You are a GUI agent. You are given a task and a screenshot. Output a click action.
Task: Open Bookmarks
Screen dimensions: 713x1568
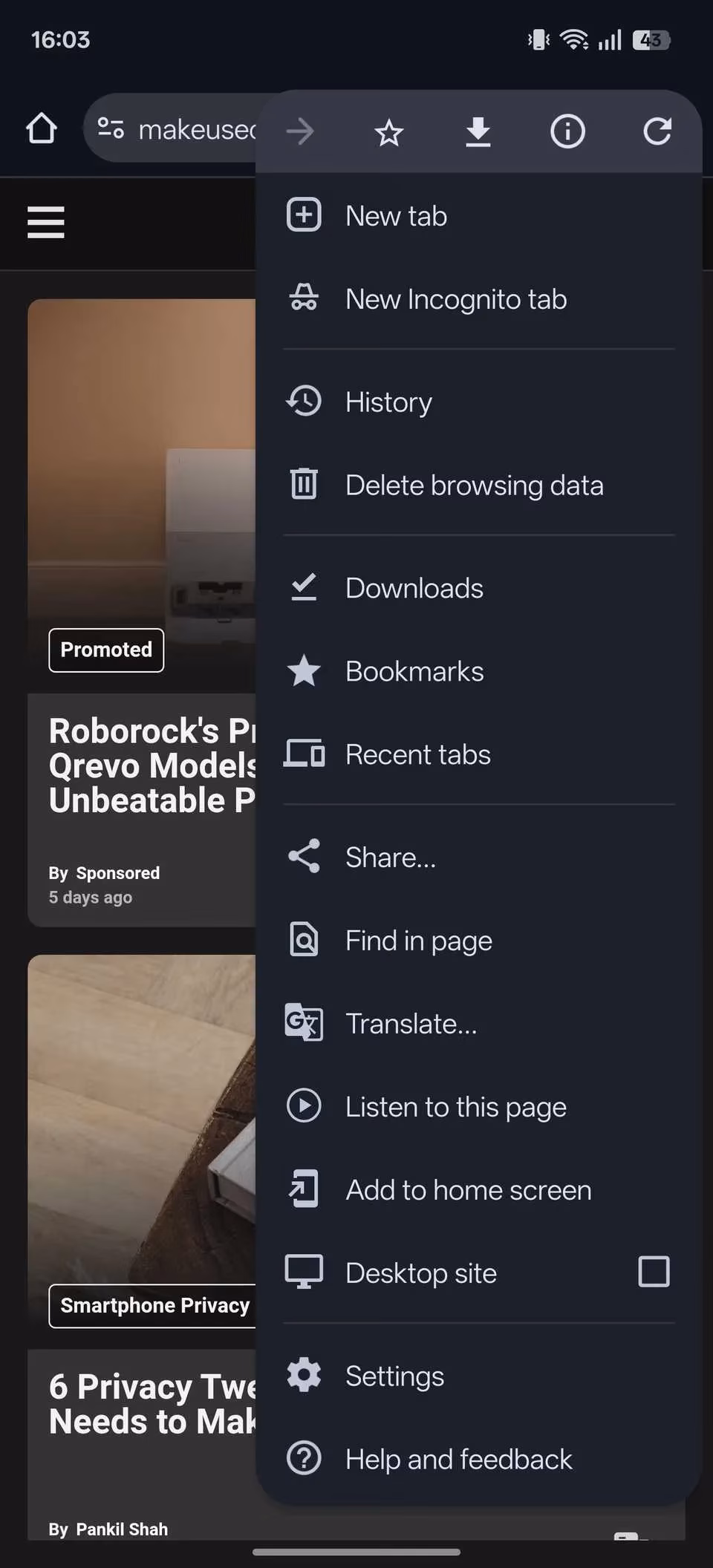[x=479, y=671]
